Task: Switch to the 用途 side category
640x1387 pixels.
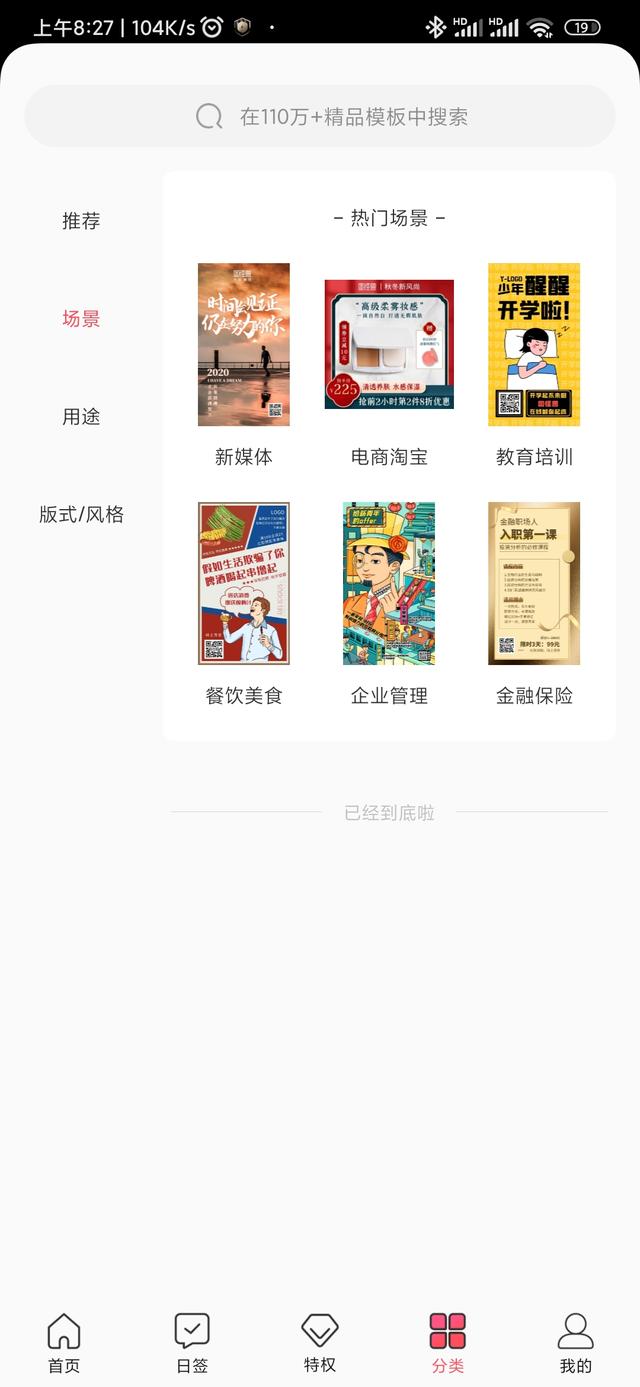Action: click(81, 417)
